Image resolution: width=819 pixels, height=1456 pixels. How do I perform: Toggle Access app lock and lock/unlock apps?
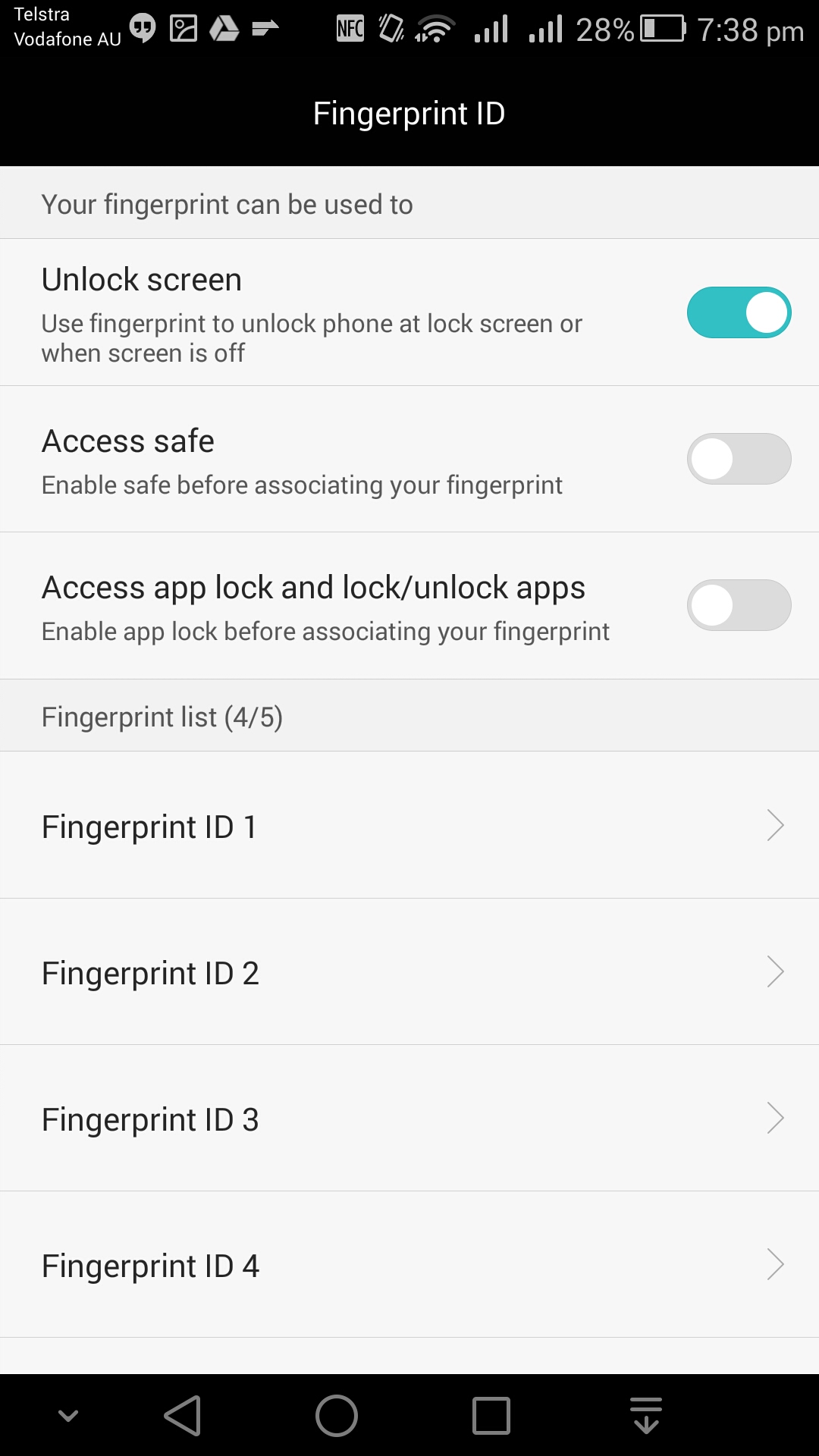(x=739, y=605)
